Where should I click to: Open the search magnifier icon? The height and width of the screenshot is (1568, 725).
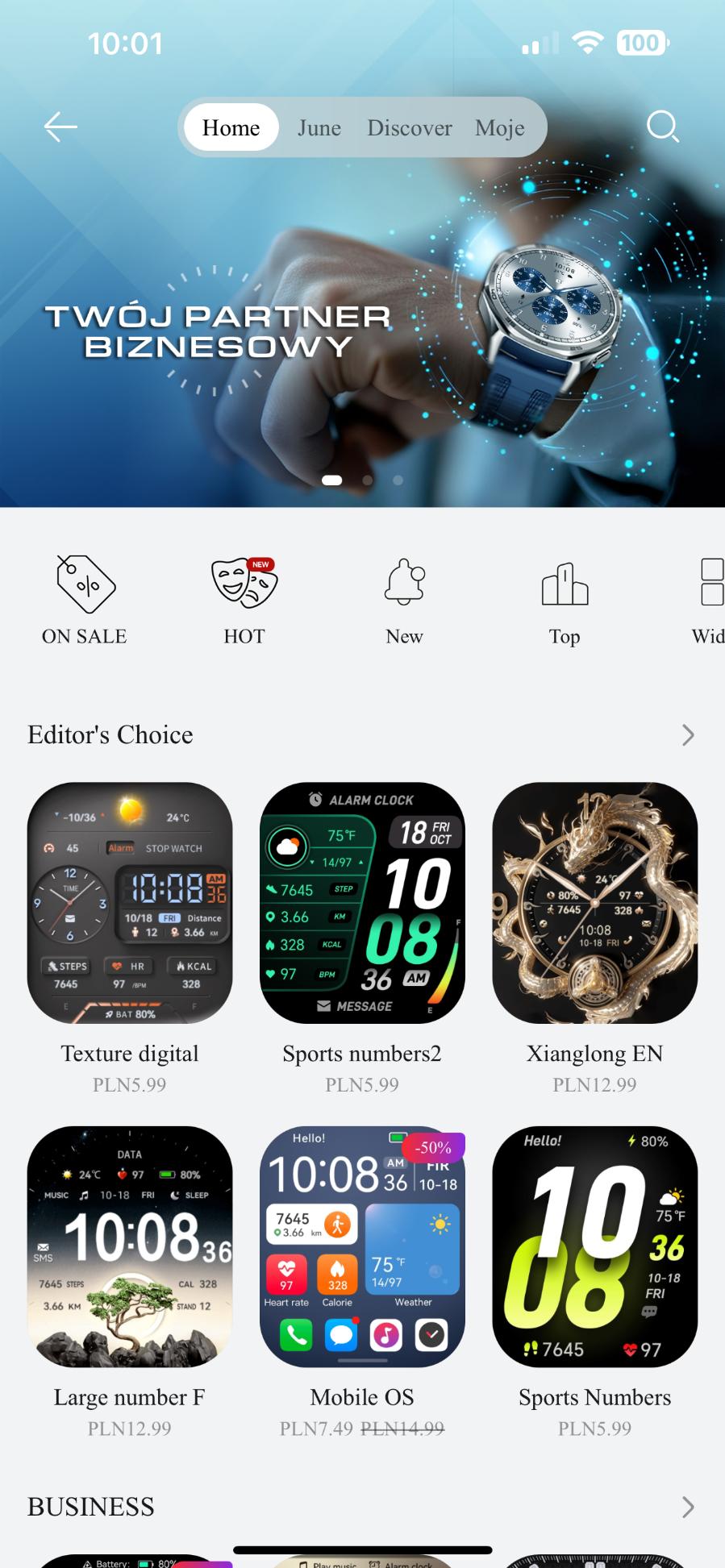point(662,127)
